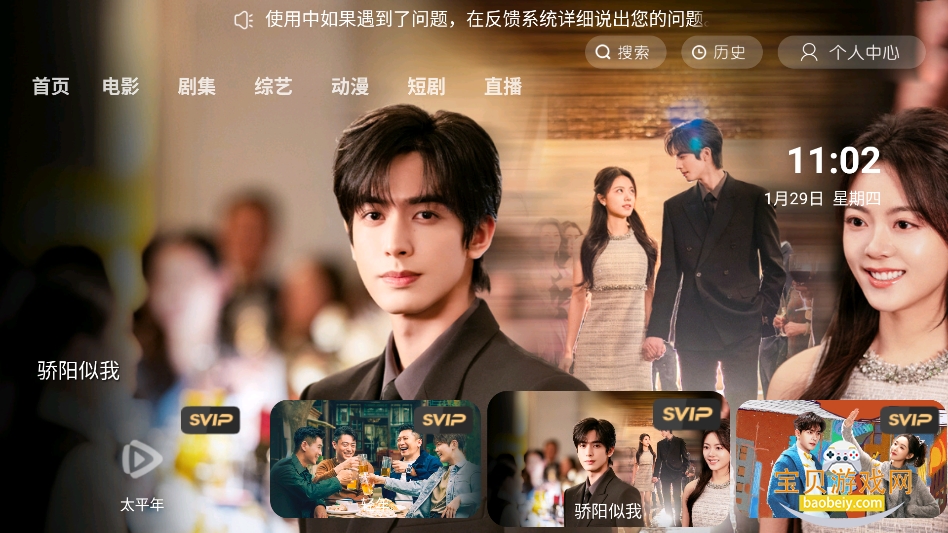Switch to the 动漫 tab
Viewport: 948px width, 533px height.
(350, 87)
